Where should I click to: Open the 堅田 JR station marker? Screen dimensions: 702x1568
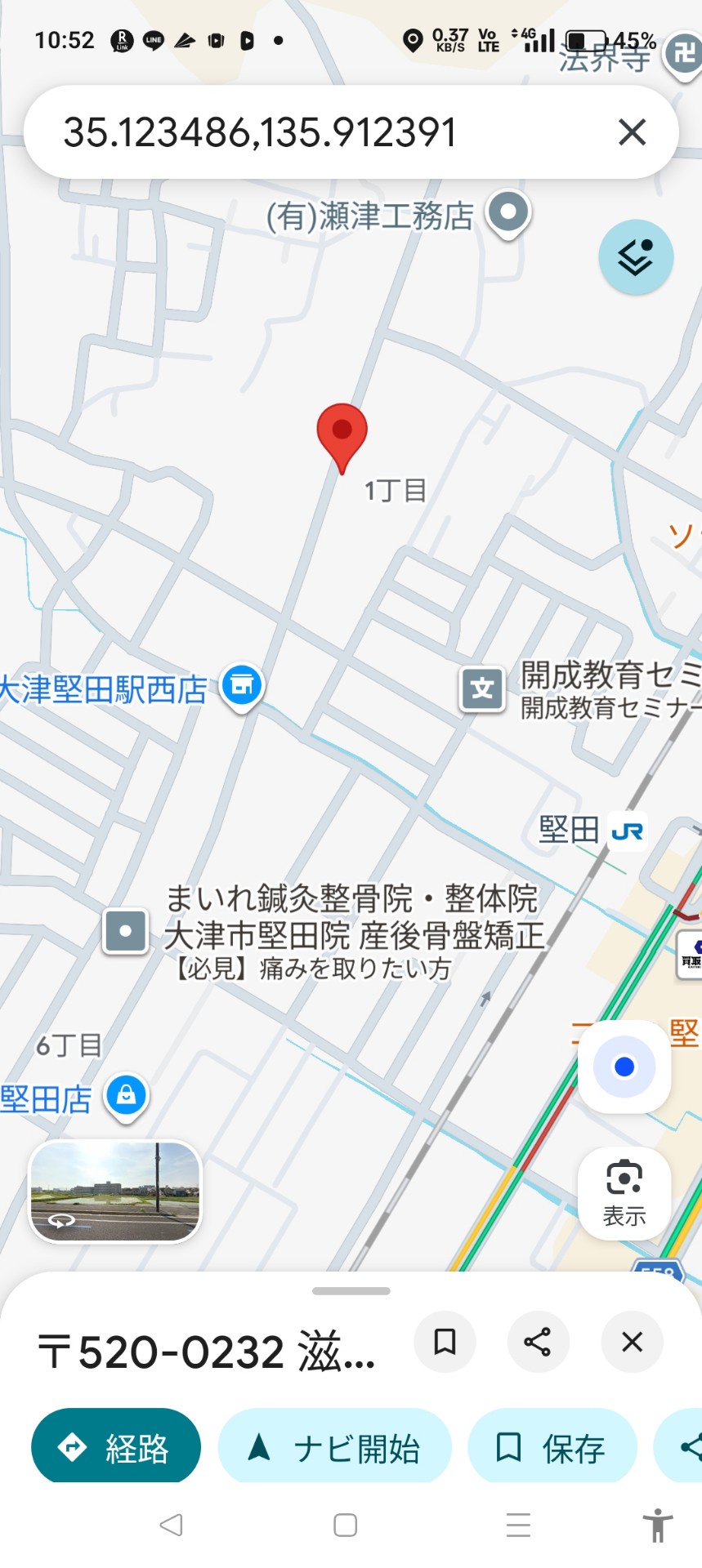[627, 831]
